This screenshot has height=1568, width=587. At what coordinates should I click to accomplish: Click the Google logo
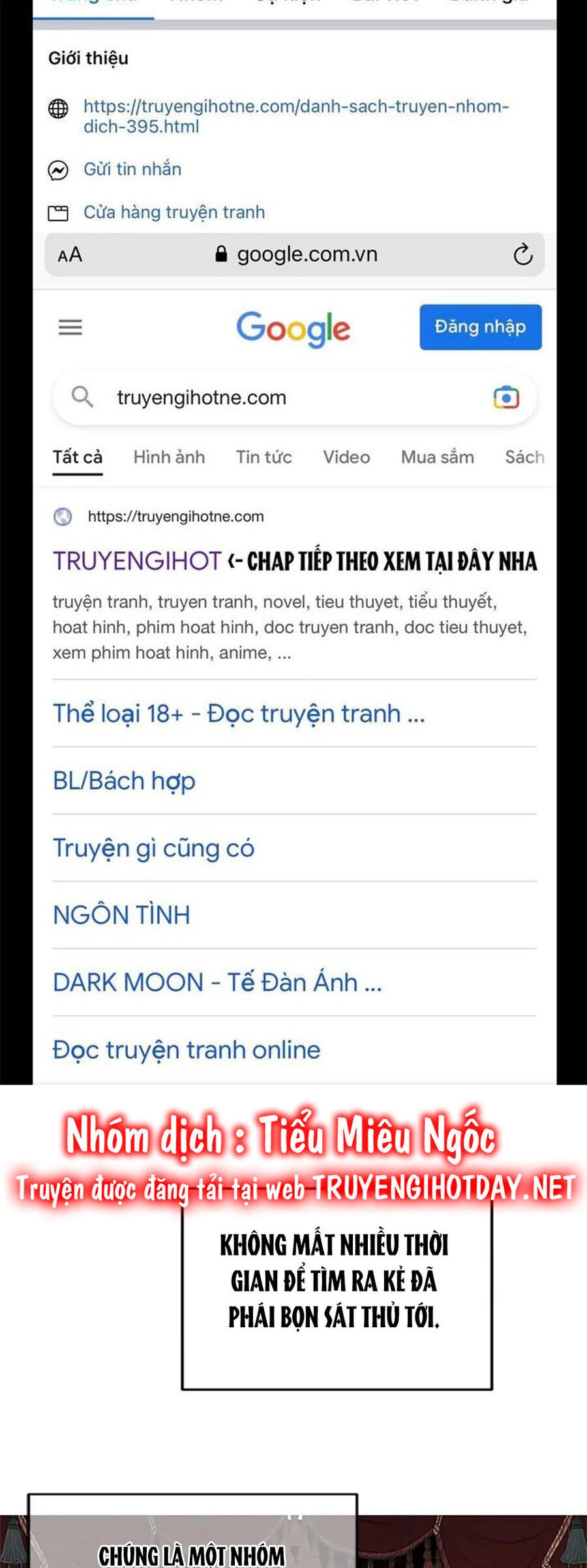(x=293, y=329)
